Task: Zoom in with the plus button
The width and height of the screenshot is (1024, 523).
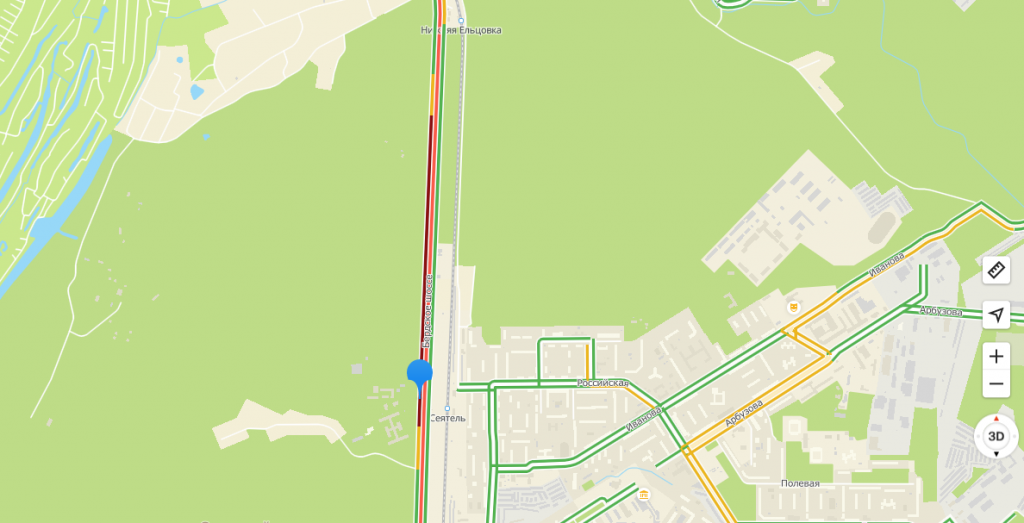Action: pos(996,356)
